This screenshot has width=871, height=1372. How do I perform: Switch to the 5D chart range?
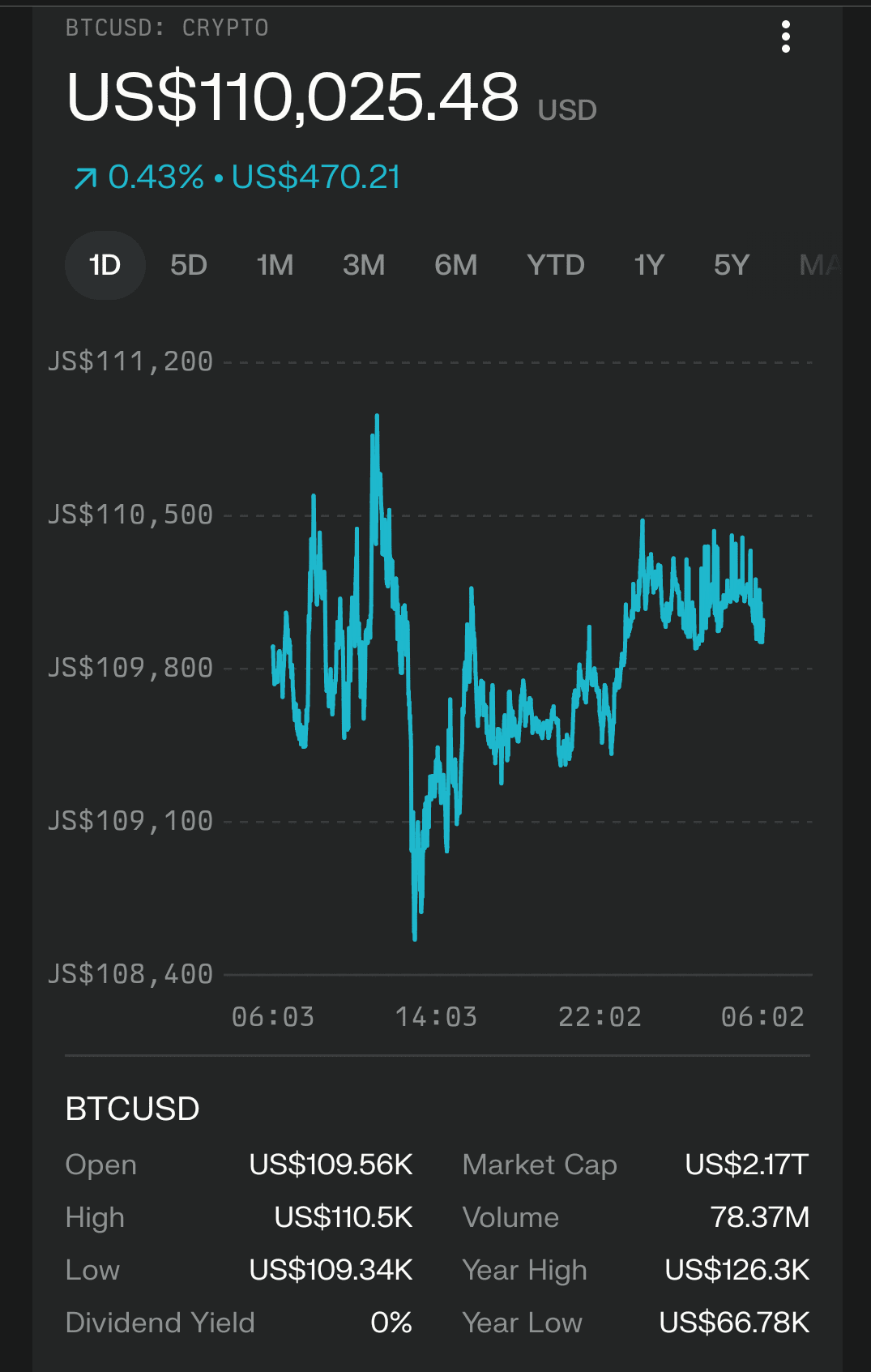coord(189,265)
